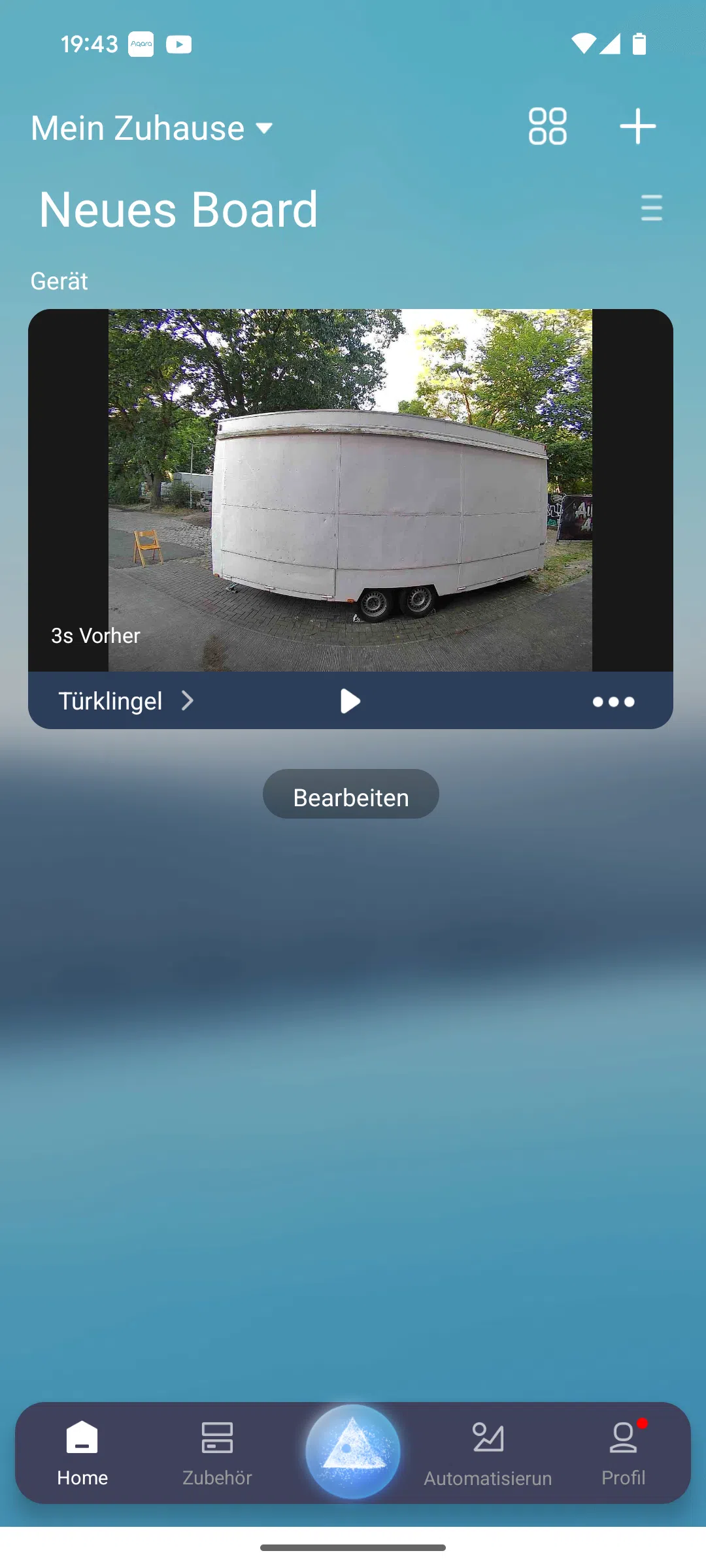Open Türklingel device details
Screen dimensions: 706x1568
(x=127, y=701)
